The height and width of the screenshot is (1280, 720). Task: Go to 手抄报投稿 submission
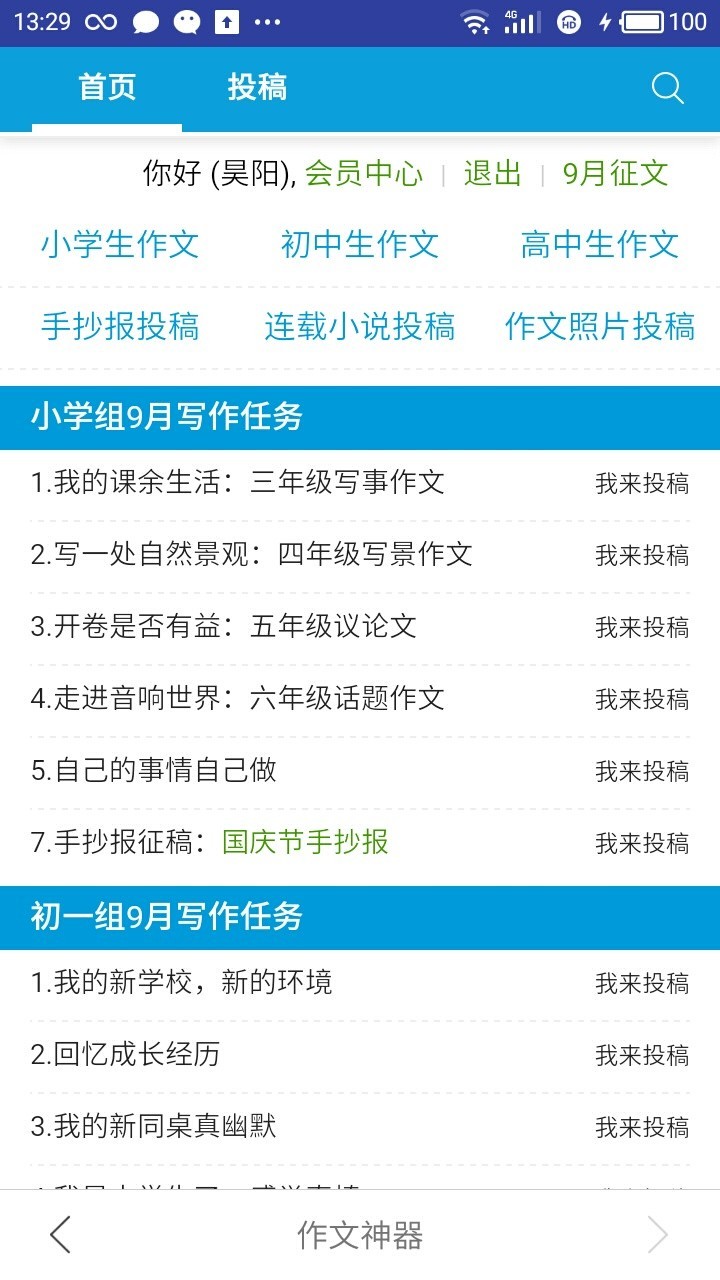pyautogui.click(x=120, y=326)
